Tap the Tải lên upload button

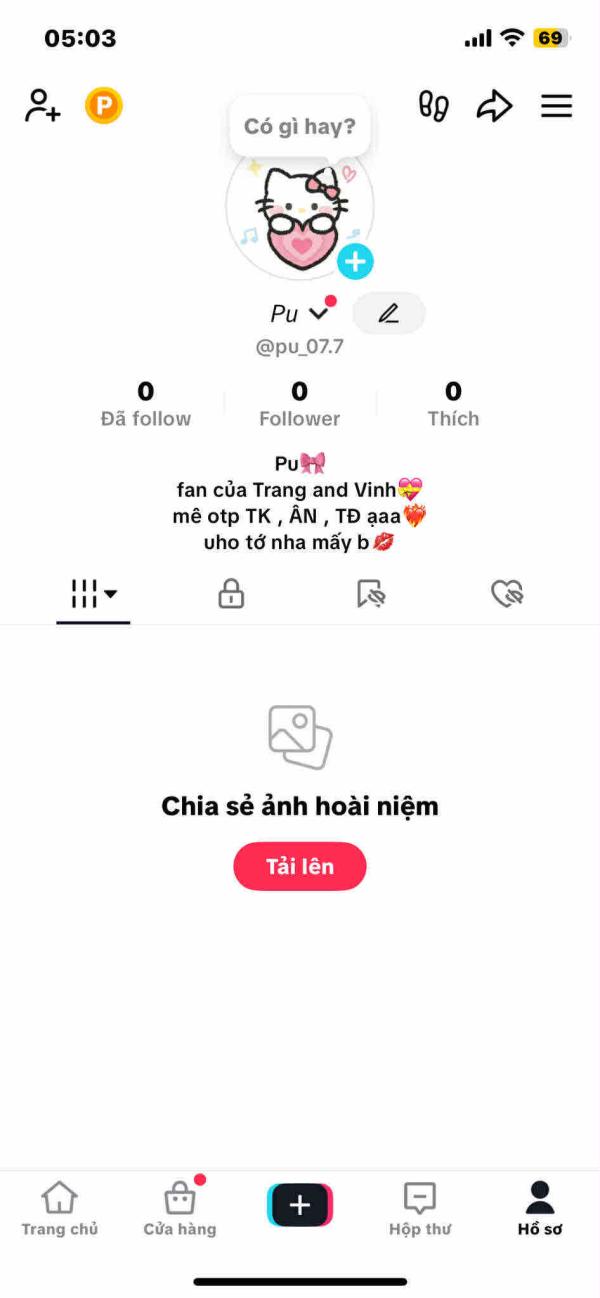[300, 866]
